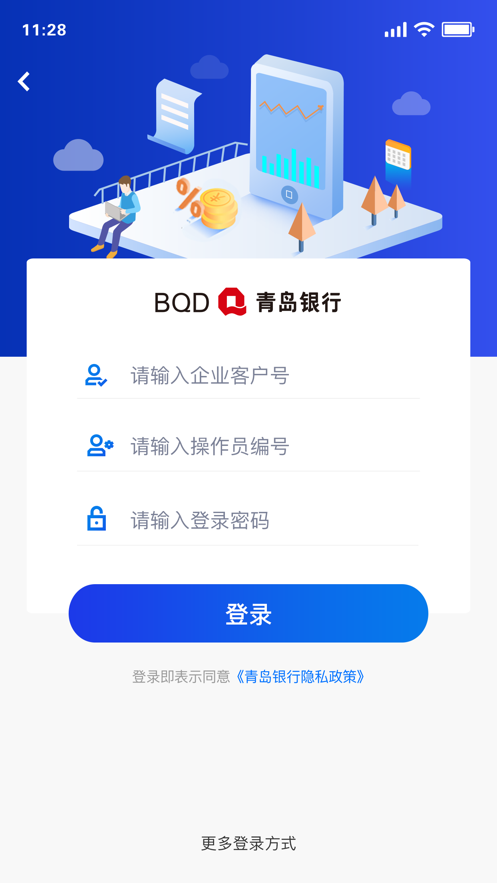Select the 请输入登录密码 password field

pos(248,520)
